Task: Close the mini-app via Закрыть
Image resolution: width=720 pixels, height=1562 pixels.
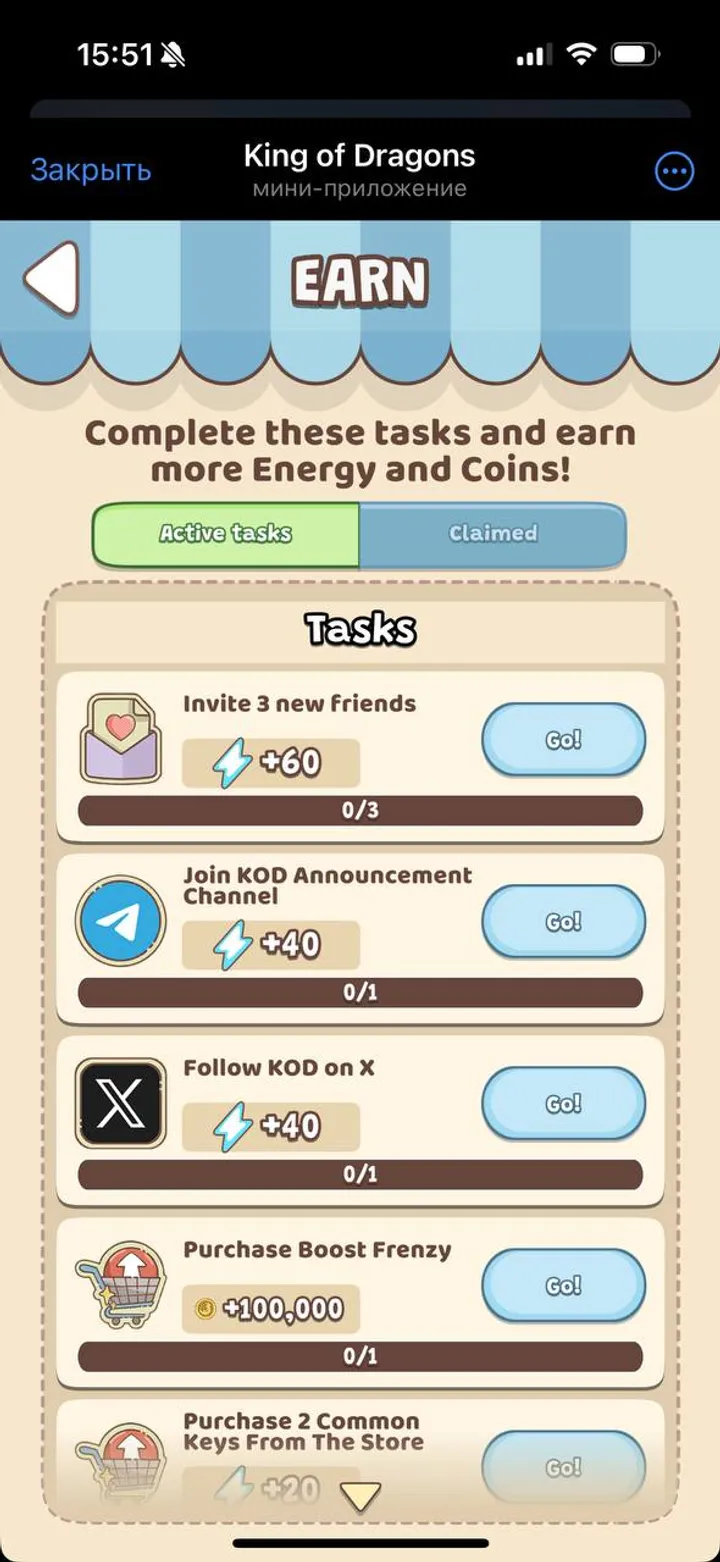Action: click(91, 170)
